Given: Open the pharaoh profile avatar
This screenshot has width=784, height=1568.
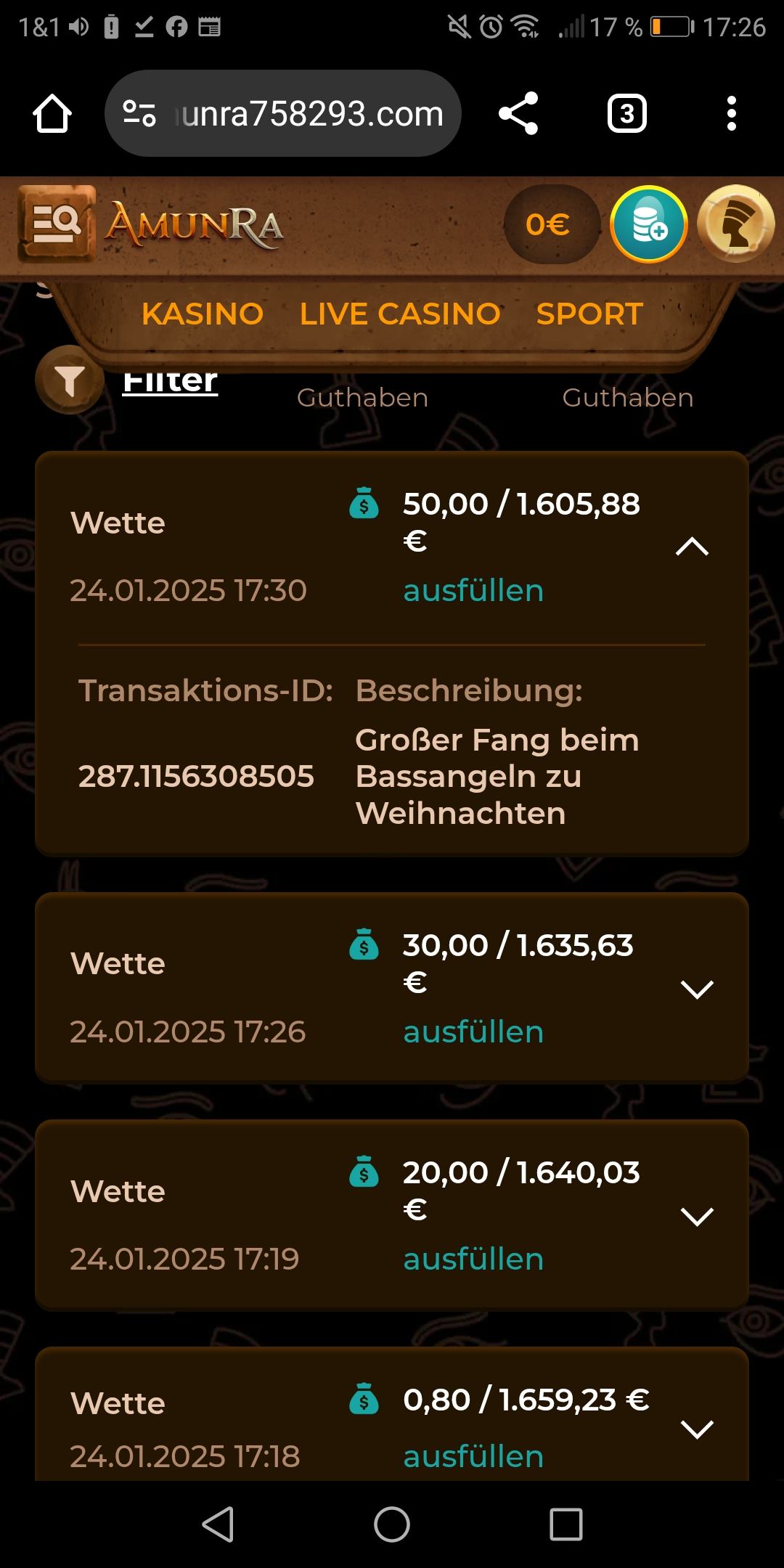Looking at the screenshot, I should point(735,224).
